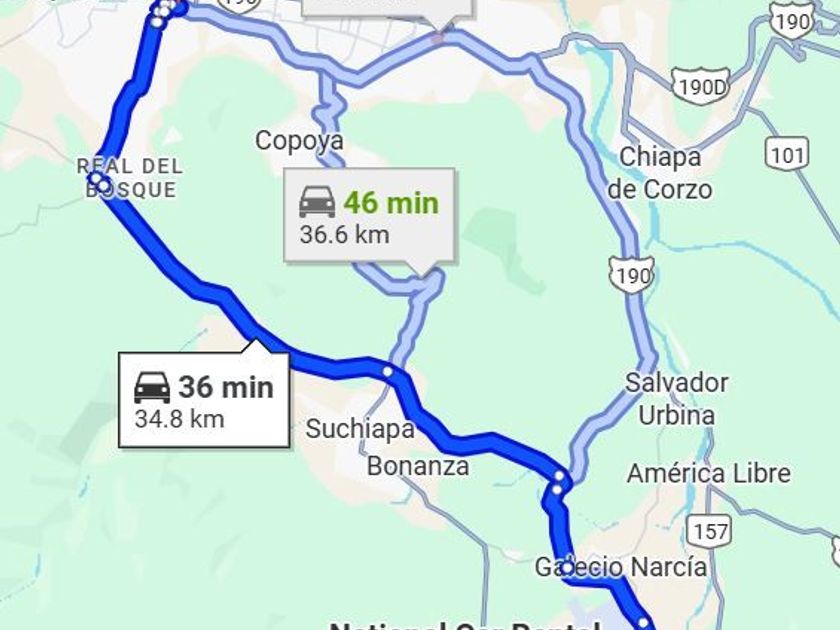Select the 46 min alternate route callout
Image resolution: width=840 pixels, height=630 pixels.
(369, 215)
